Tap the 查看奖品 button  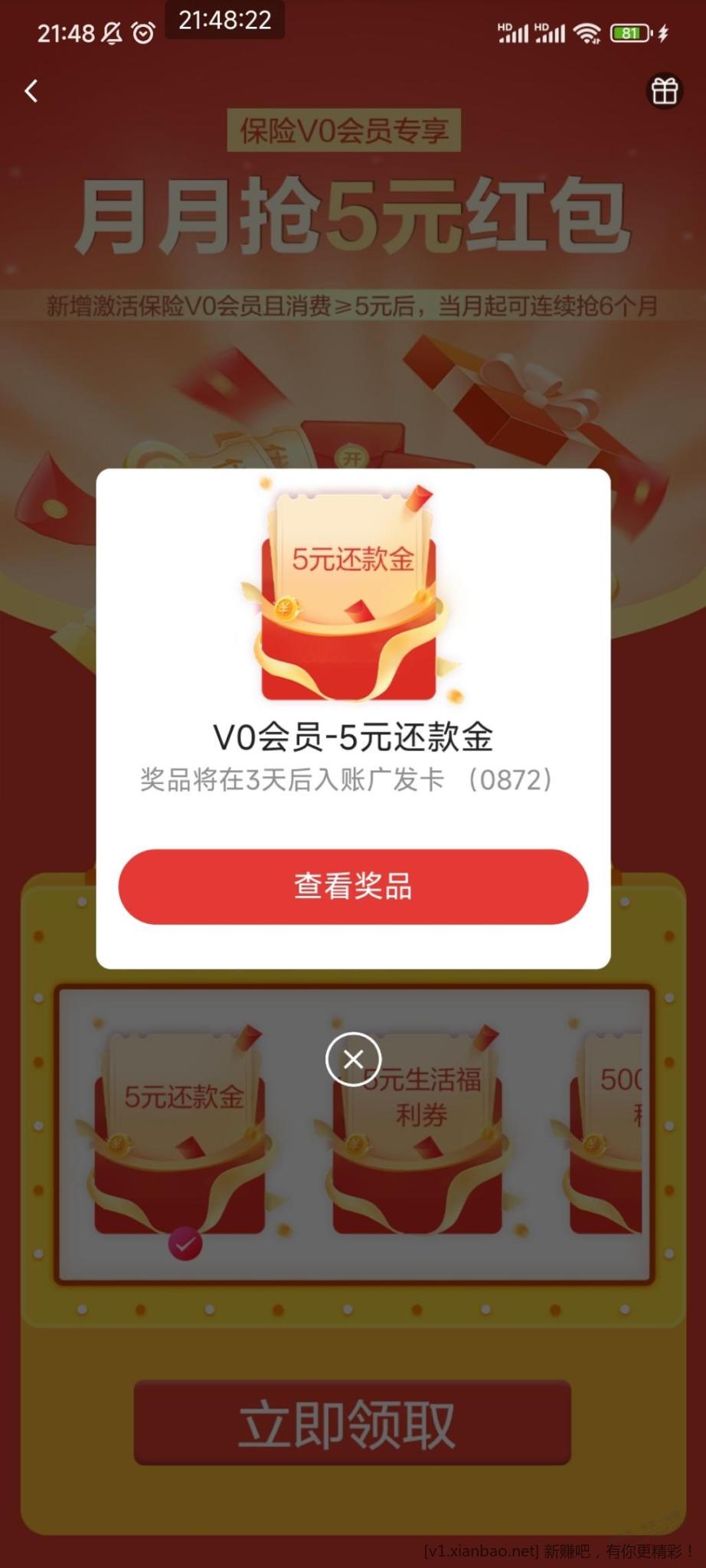(353, 886)
